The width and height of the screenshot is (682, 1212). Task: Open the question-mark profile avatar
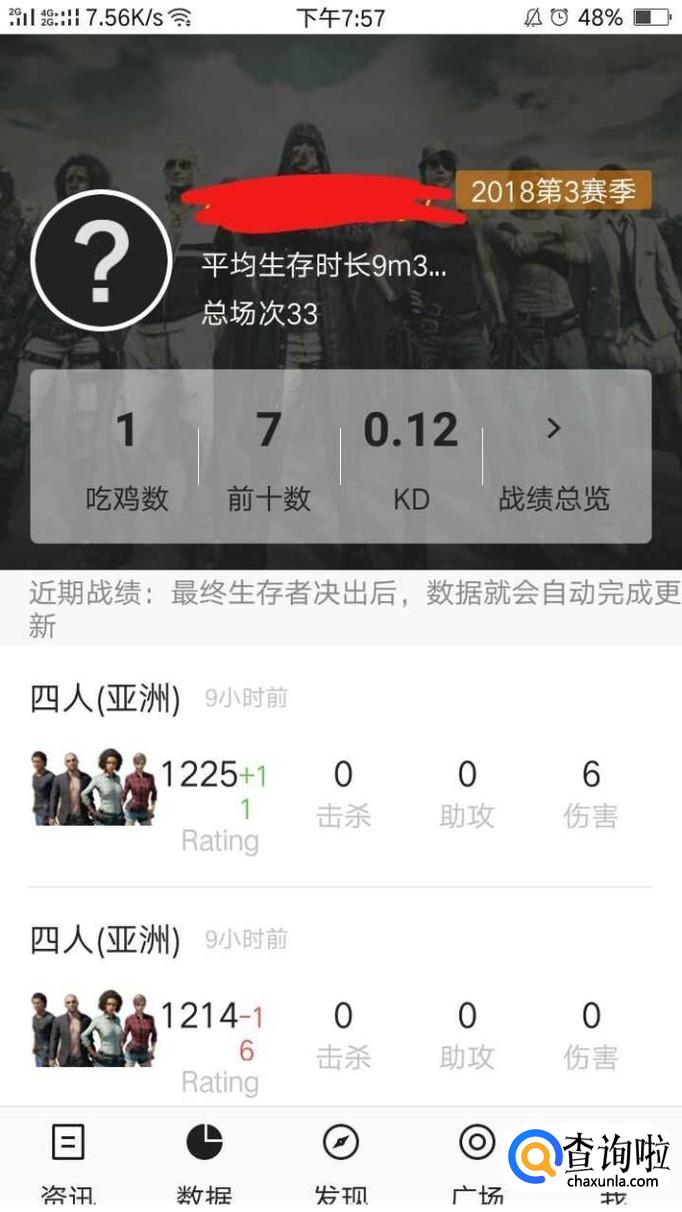click(x=101, y=260)
